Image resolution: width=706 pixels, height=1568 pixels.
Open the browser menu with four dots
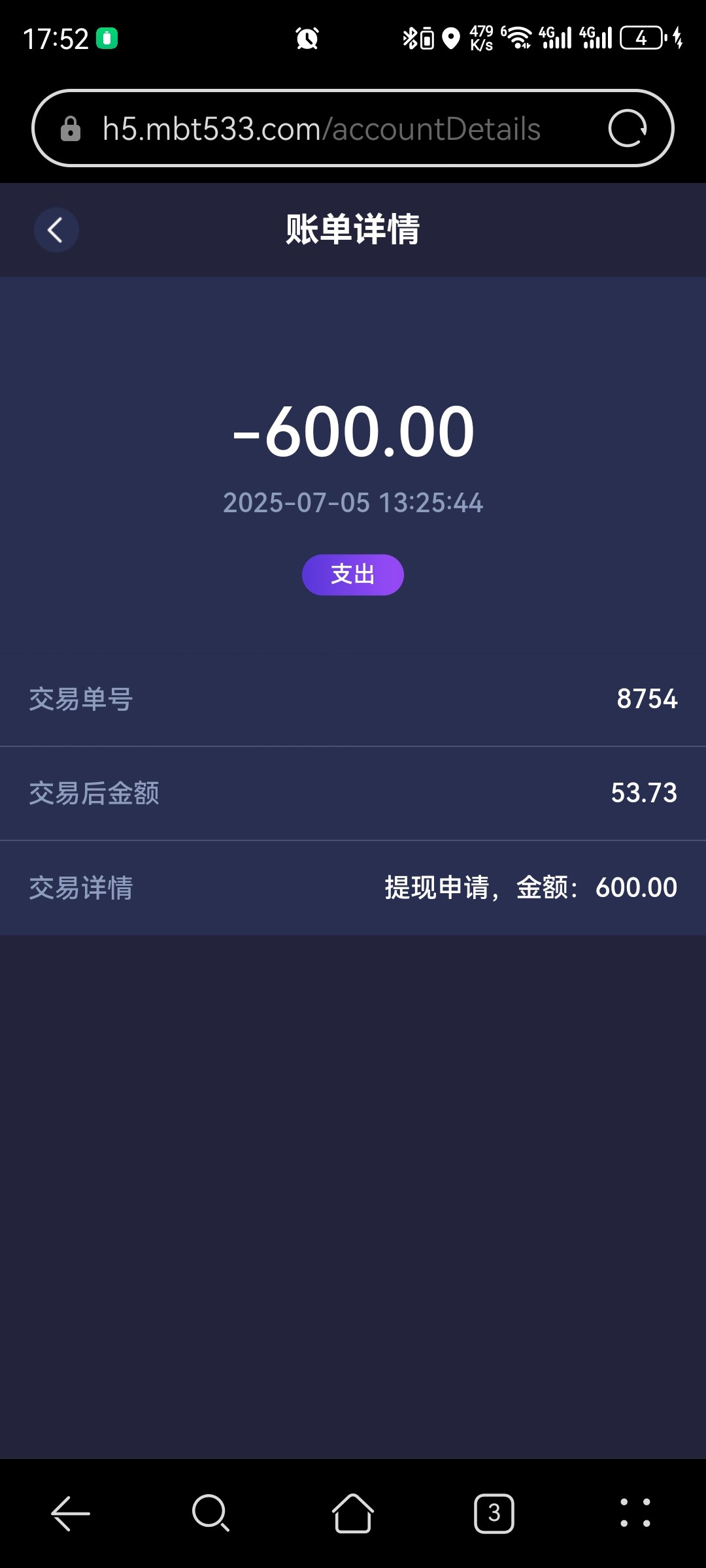click(x=635, y=1513)
